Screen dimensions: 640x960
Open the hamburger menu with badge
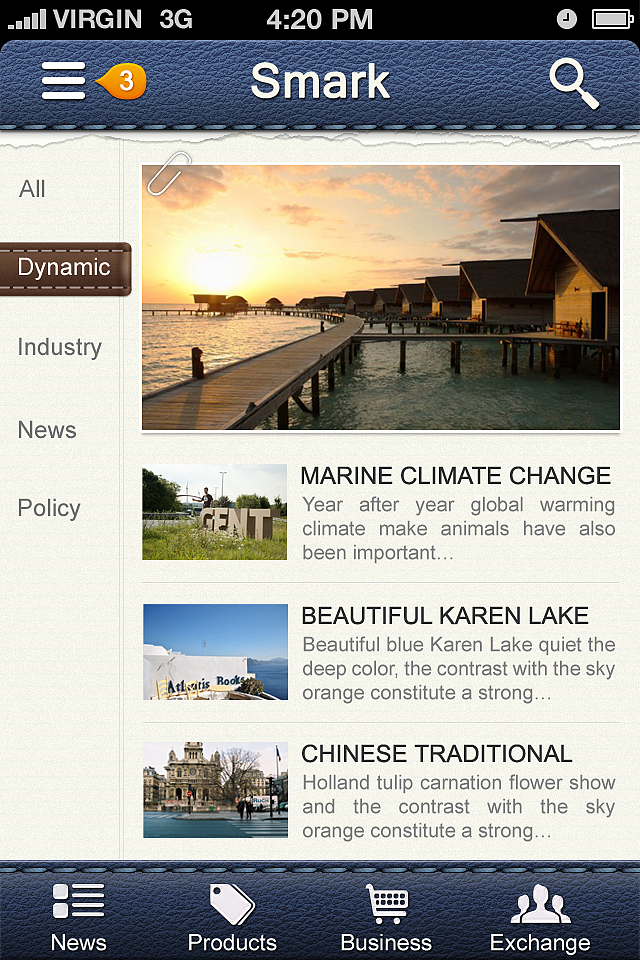pos(64,81)
